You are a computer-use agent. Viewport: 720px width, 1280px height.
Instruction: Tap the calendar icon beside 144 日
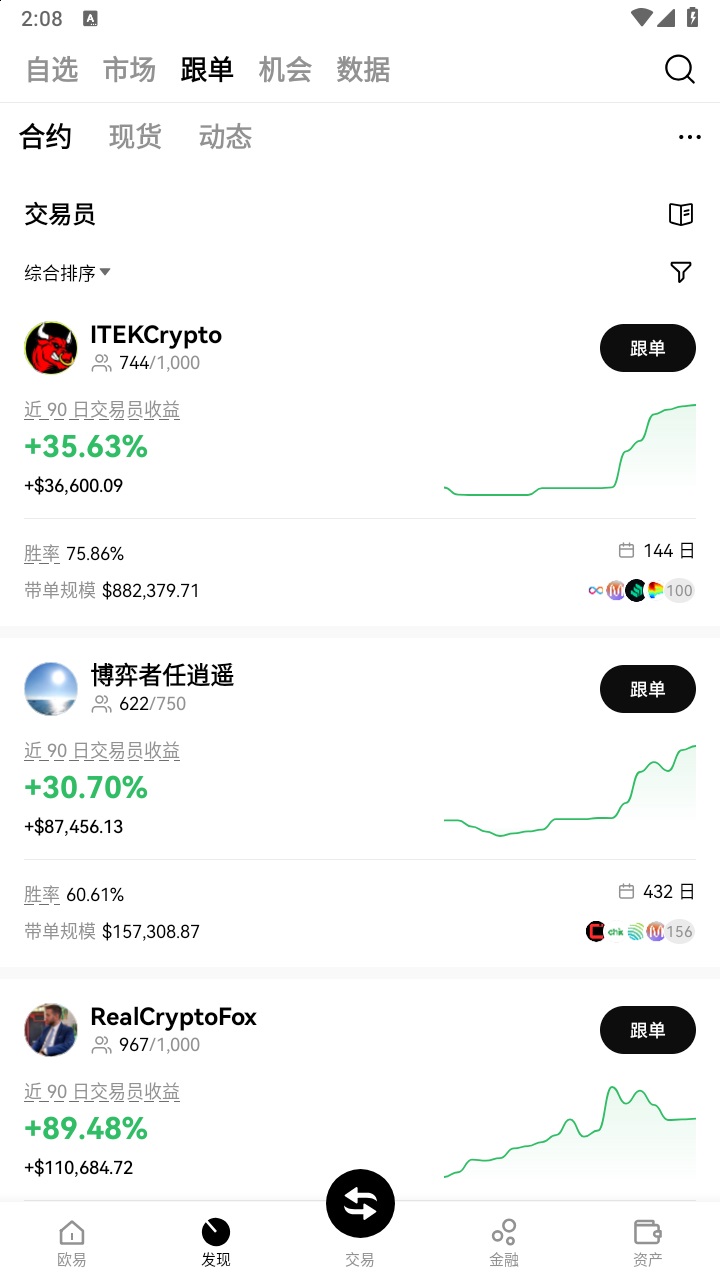[626, 550]
